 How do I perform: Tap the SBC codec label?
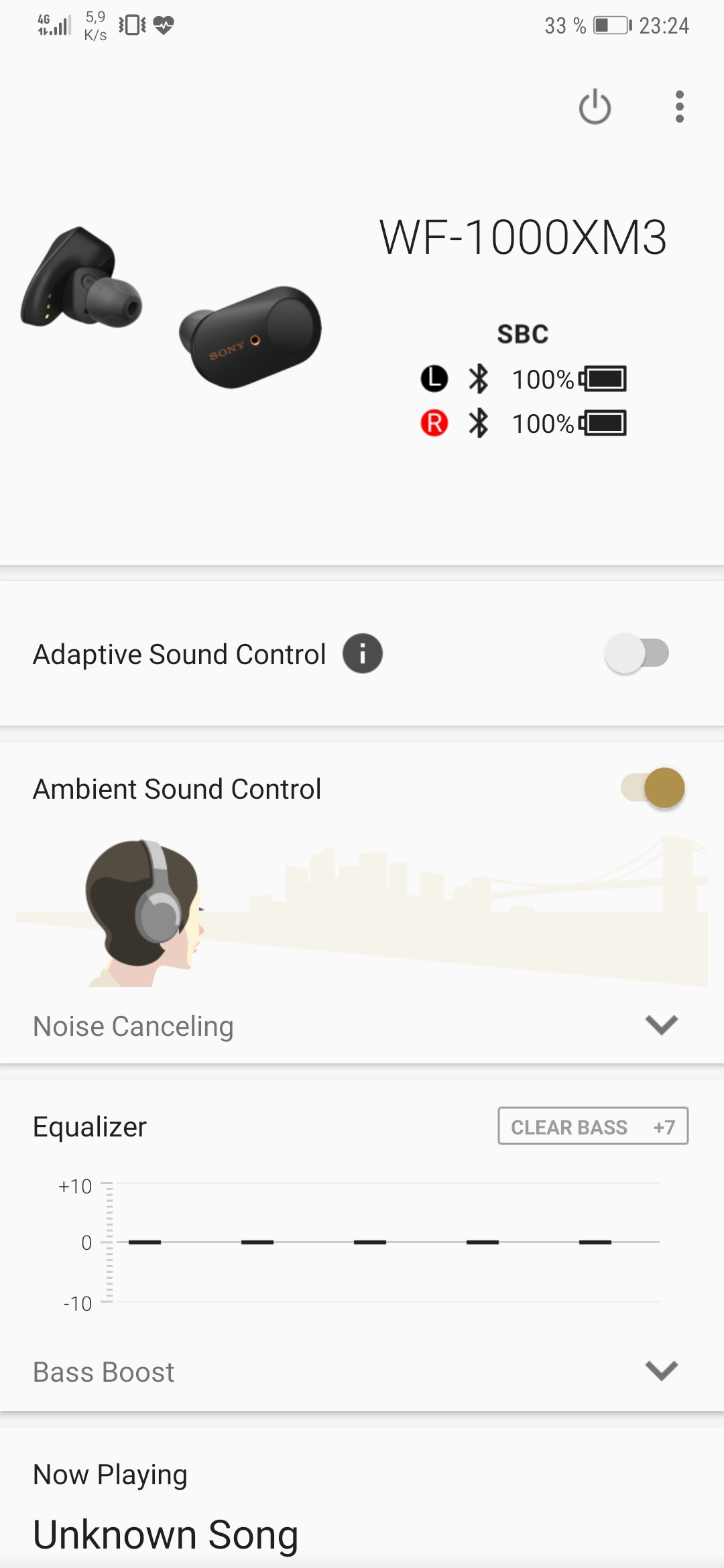pyautogui.click(x=524, y=333)
